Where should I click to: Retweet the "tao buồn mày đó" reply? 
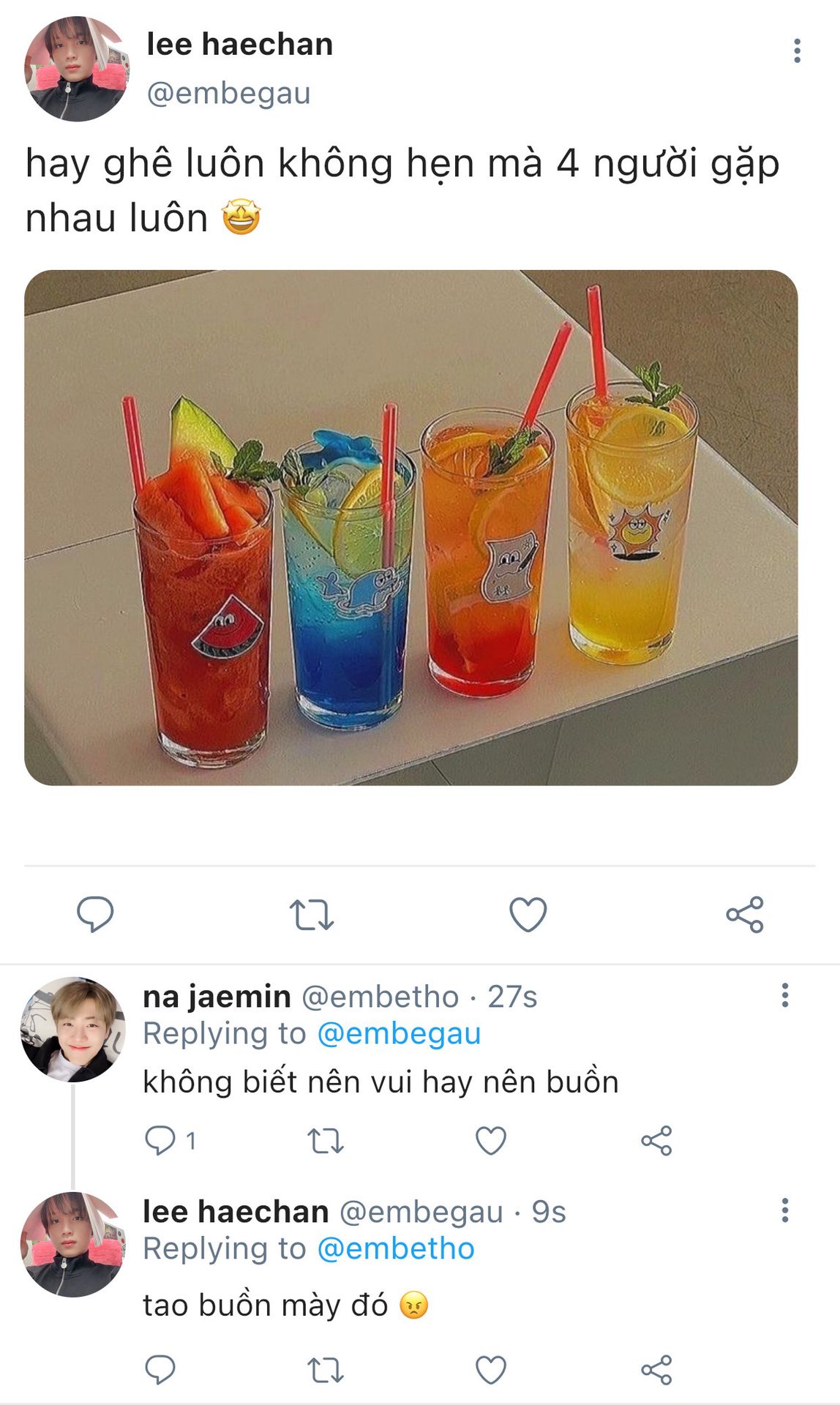tap(326, 1371)
